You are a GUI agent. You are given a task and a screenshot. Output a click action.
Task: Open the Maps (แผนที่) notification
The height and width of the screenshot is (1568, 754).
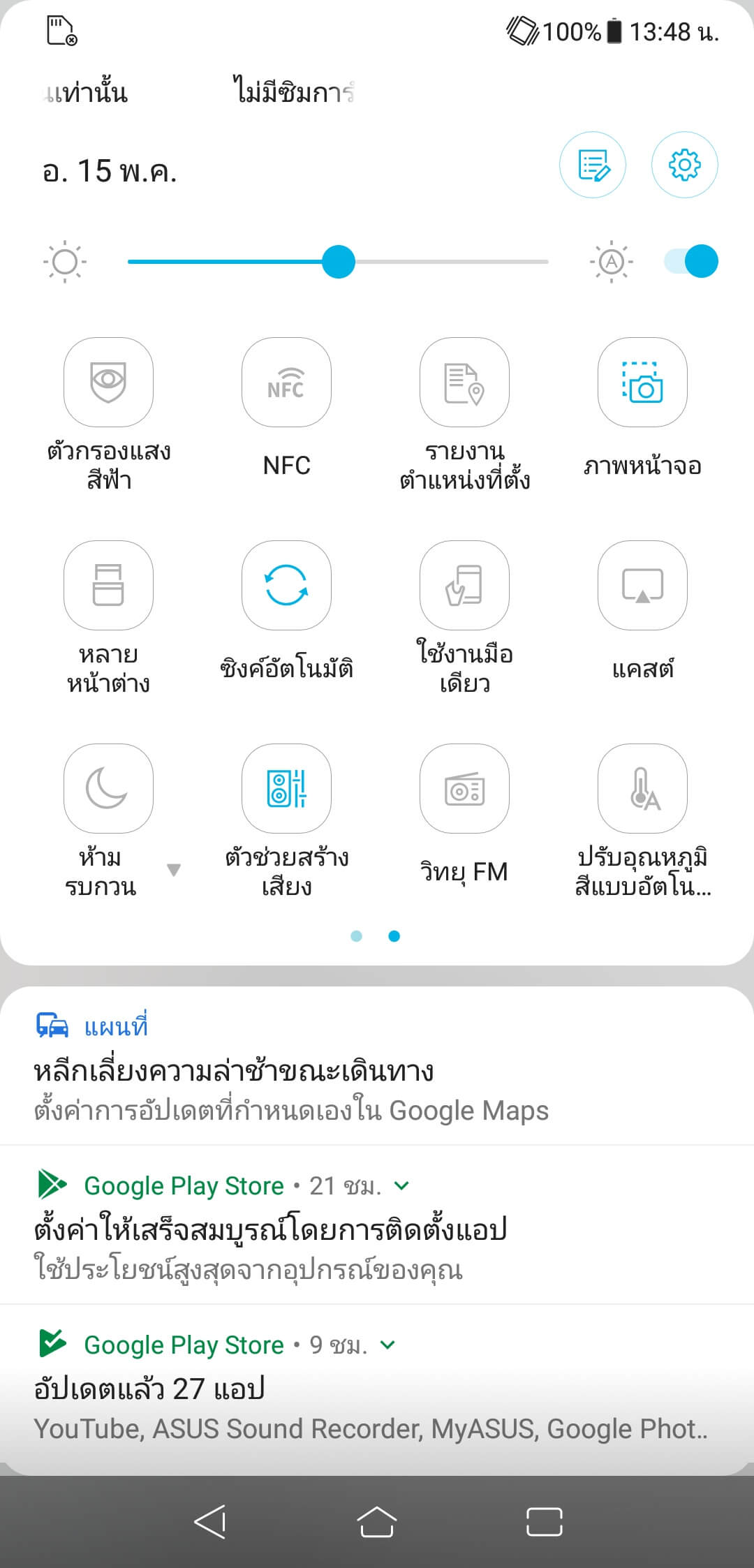click(377, 1066)
